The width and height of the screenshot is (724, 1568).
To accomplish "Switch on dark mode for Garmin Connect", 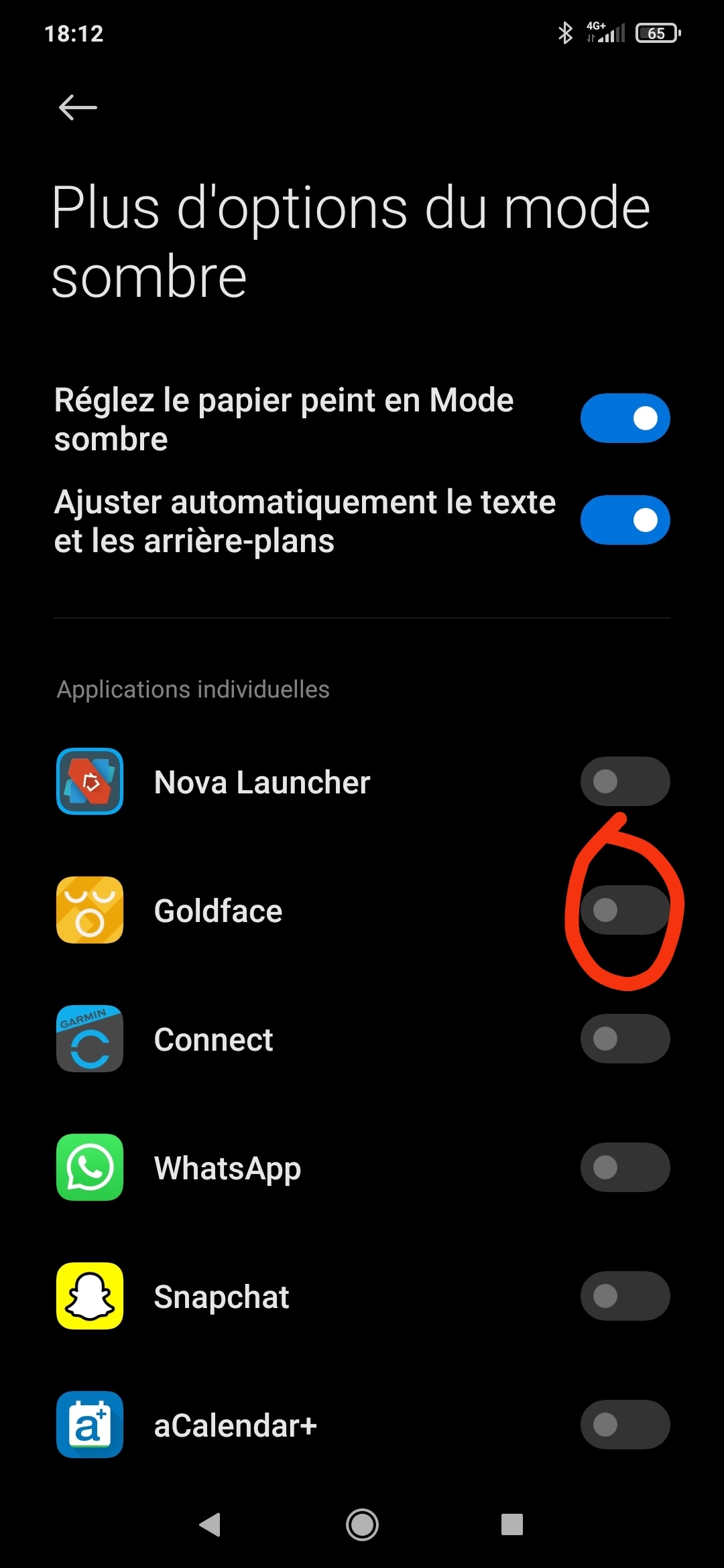I will click(625, 1039).
